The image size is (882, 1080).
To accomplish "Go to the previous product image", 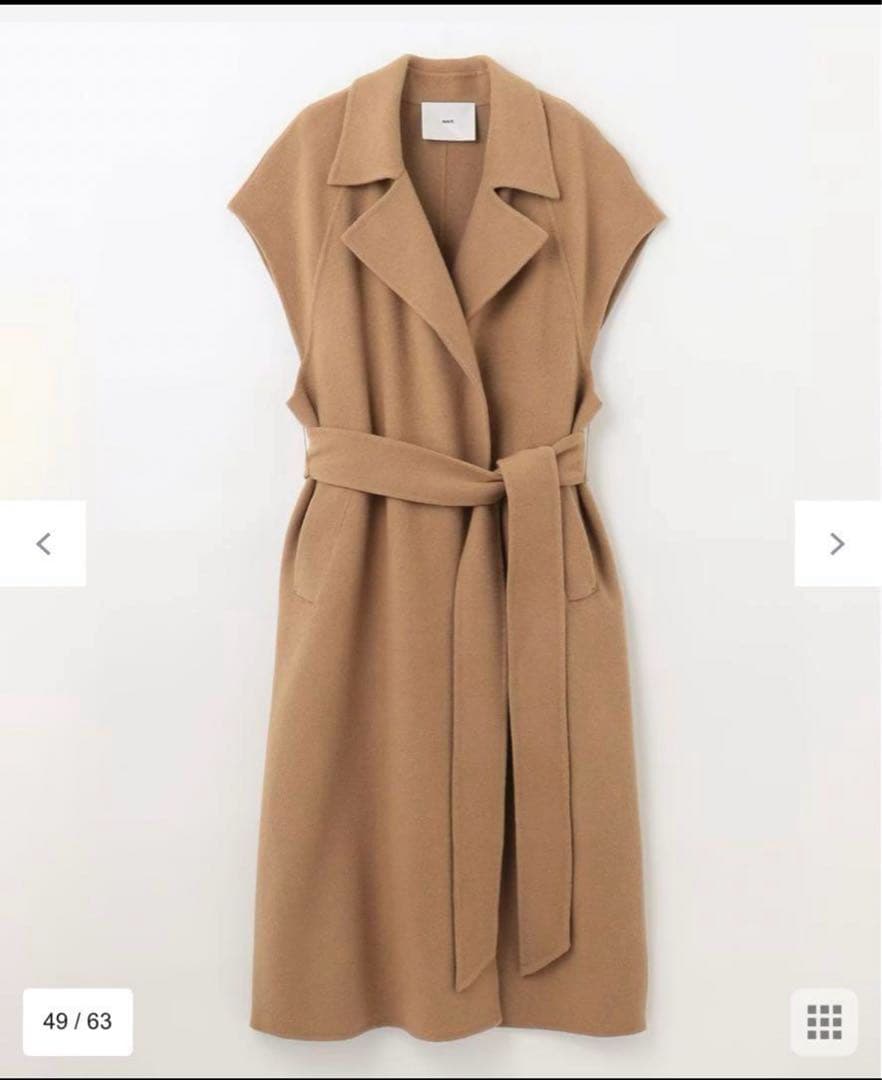I will (43, 543).
